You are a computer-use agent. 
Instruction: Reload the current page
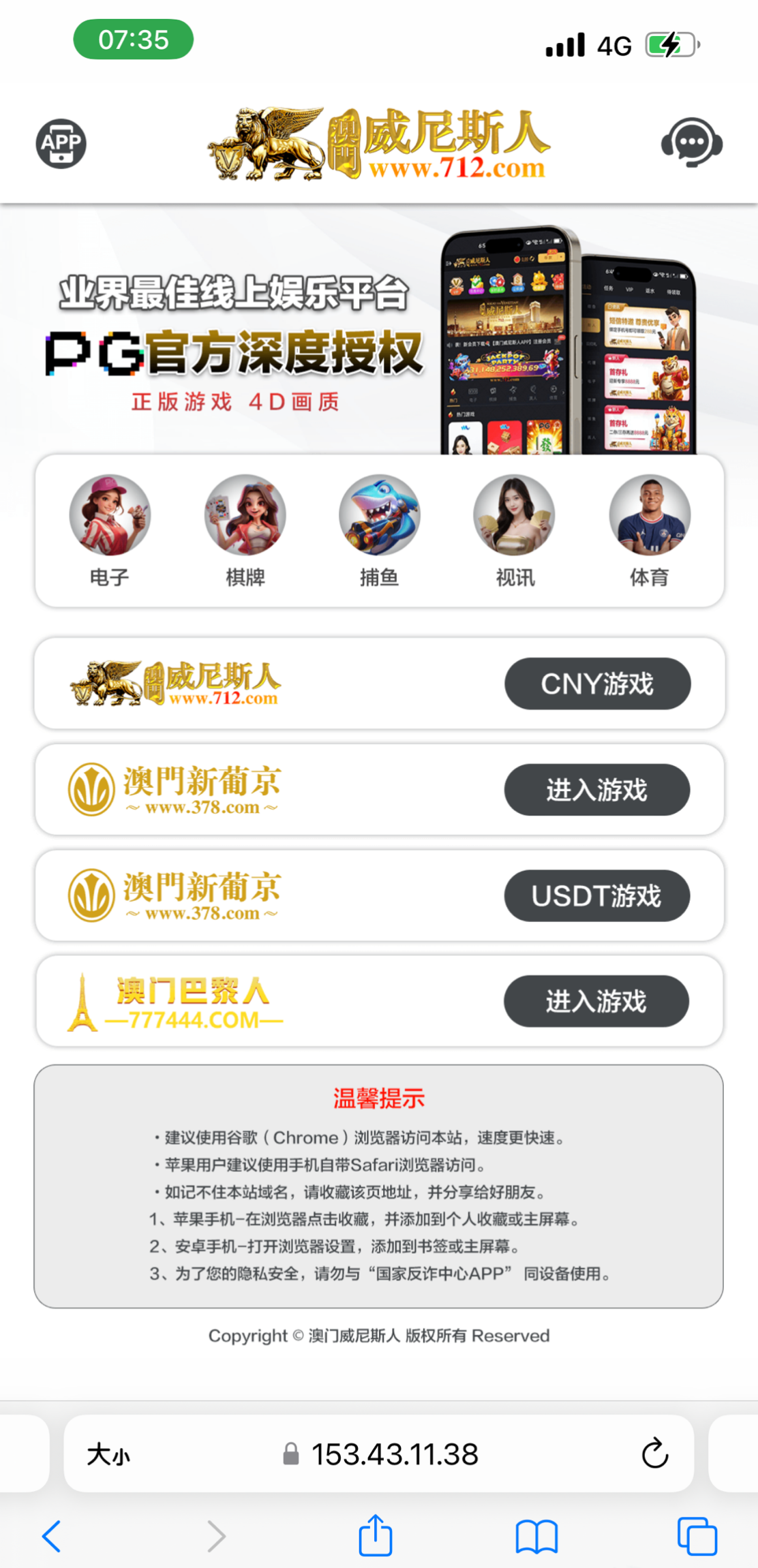coord(654,1454)
